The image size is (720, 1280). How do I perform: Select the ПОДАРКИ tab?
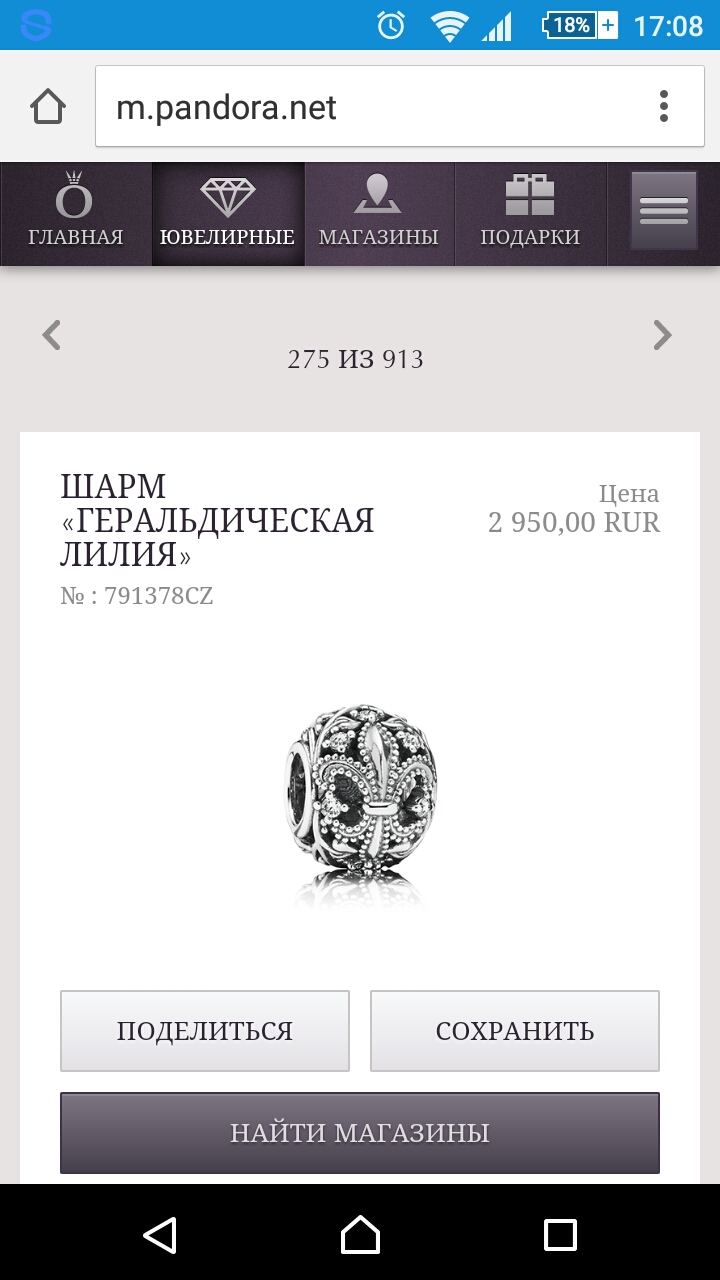pos(530,214)
